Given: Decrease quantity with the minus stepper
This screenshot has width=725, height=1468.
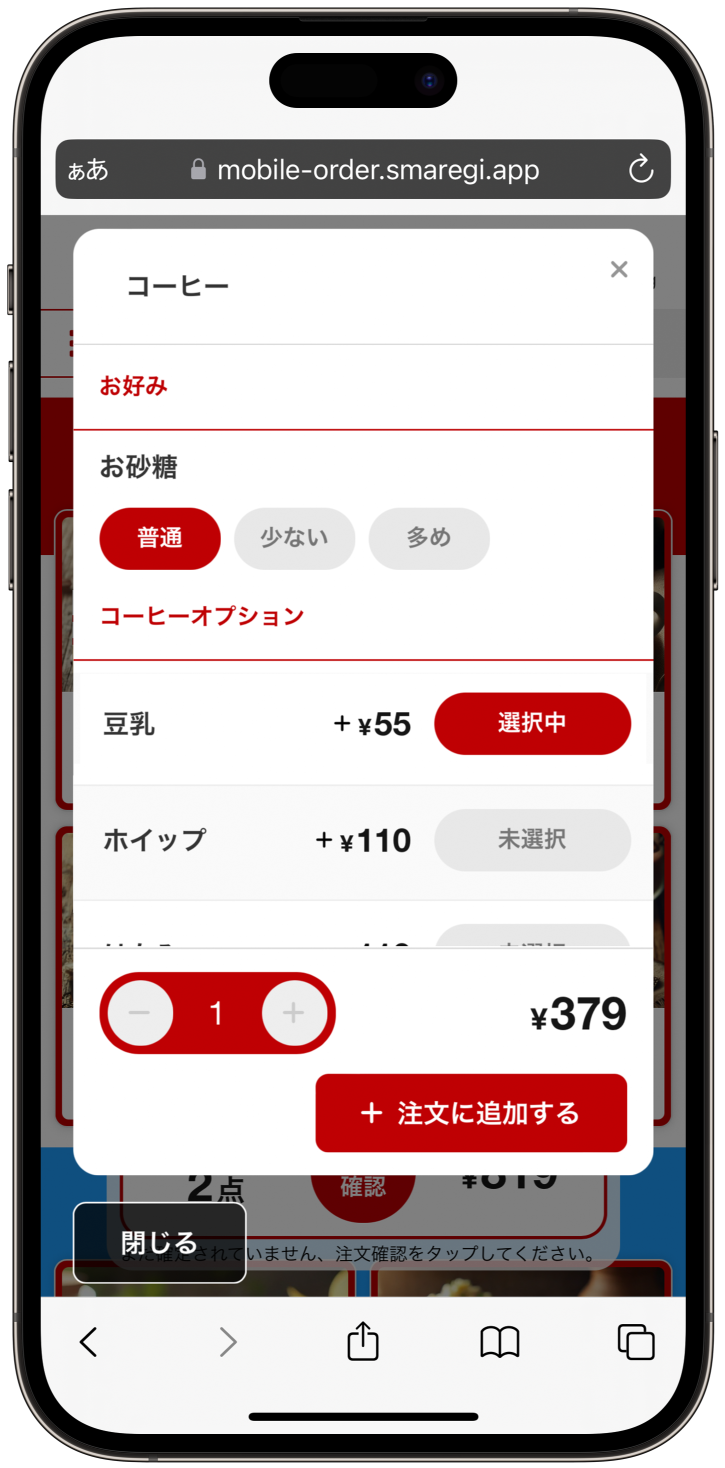Looking at the screenshot, I should point(140,1013).
